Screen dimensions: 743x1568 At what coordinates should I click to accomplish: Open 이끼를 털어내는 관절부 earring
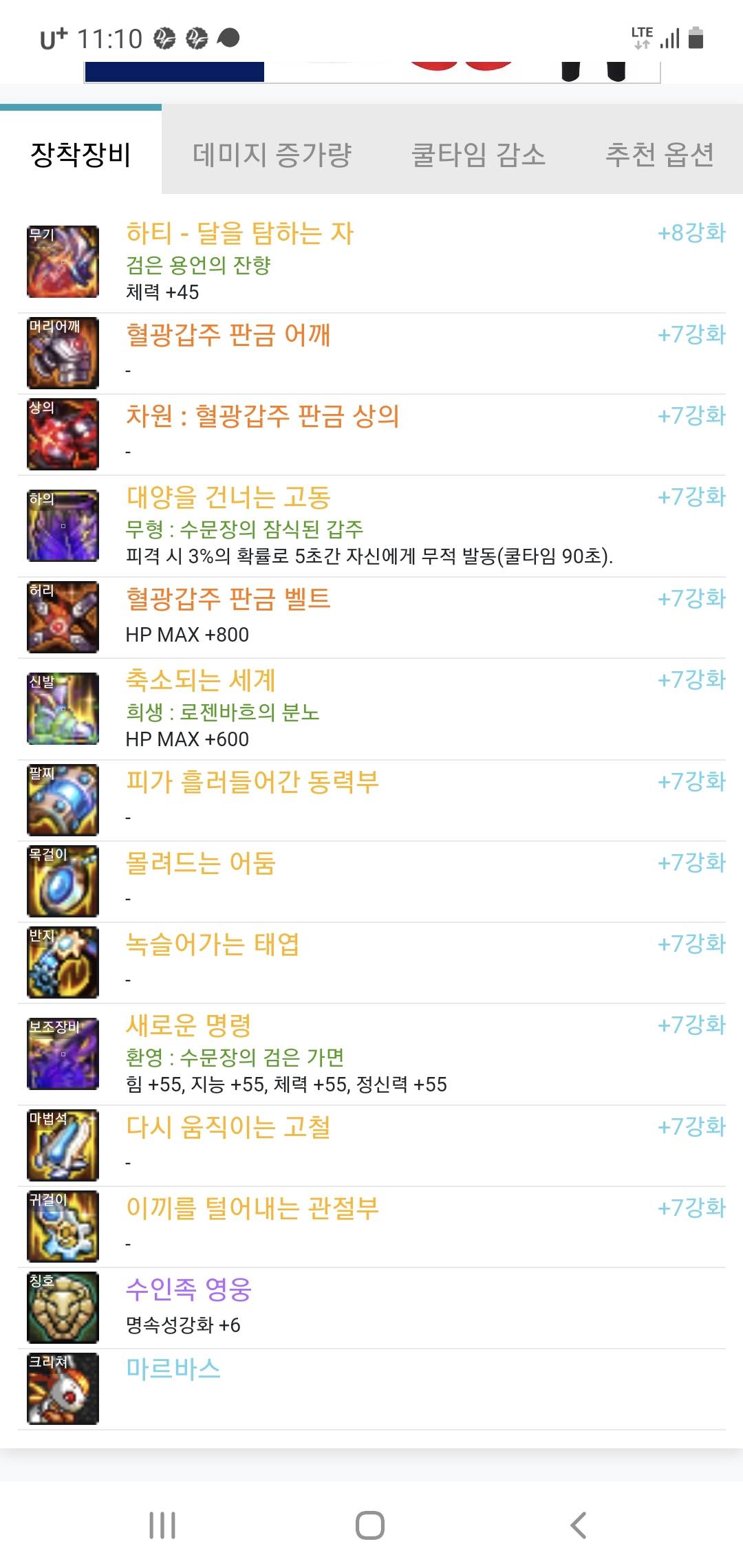click(x=371, y=1227)
